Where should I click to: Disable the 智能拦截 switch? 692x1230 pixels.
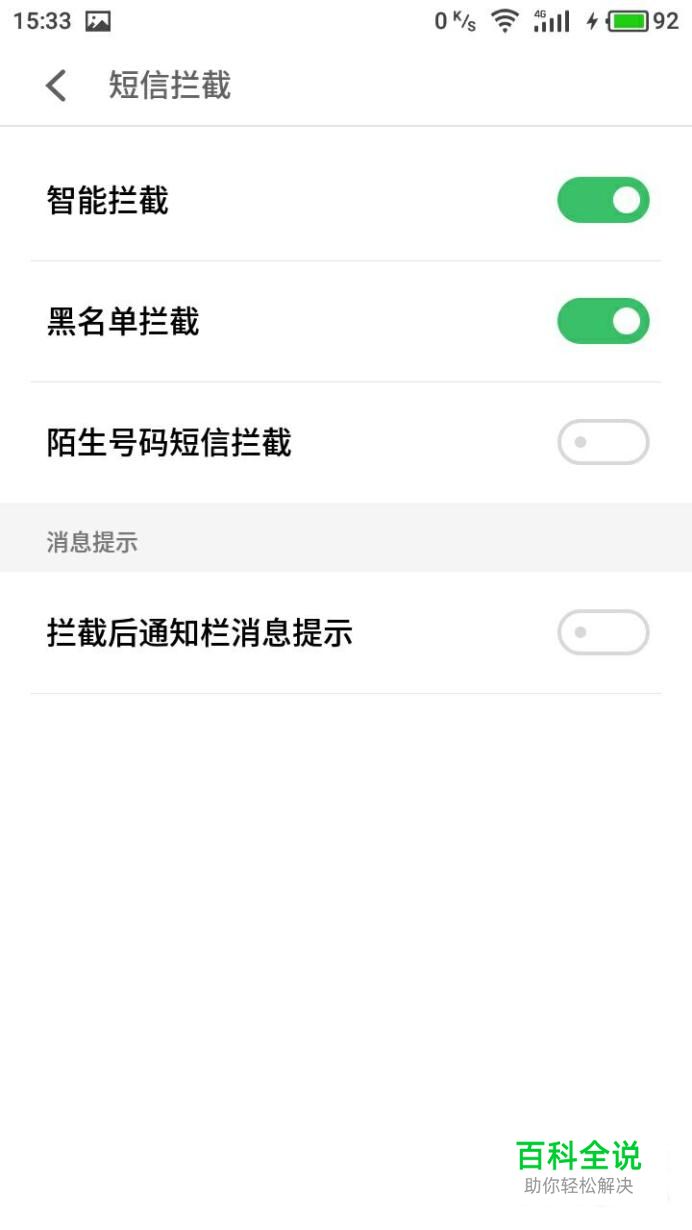pos(603,200)
